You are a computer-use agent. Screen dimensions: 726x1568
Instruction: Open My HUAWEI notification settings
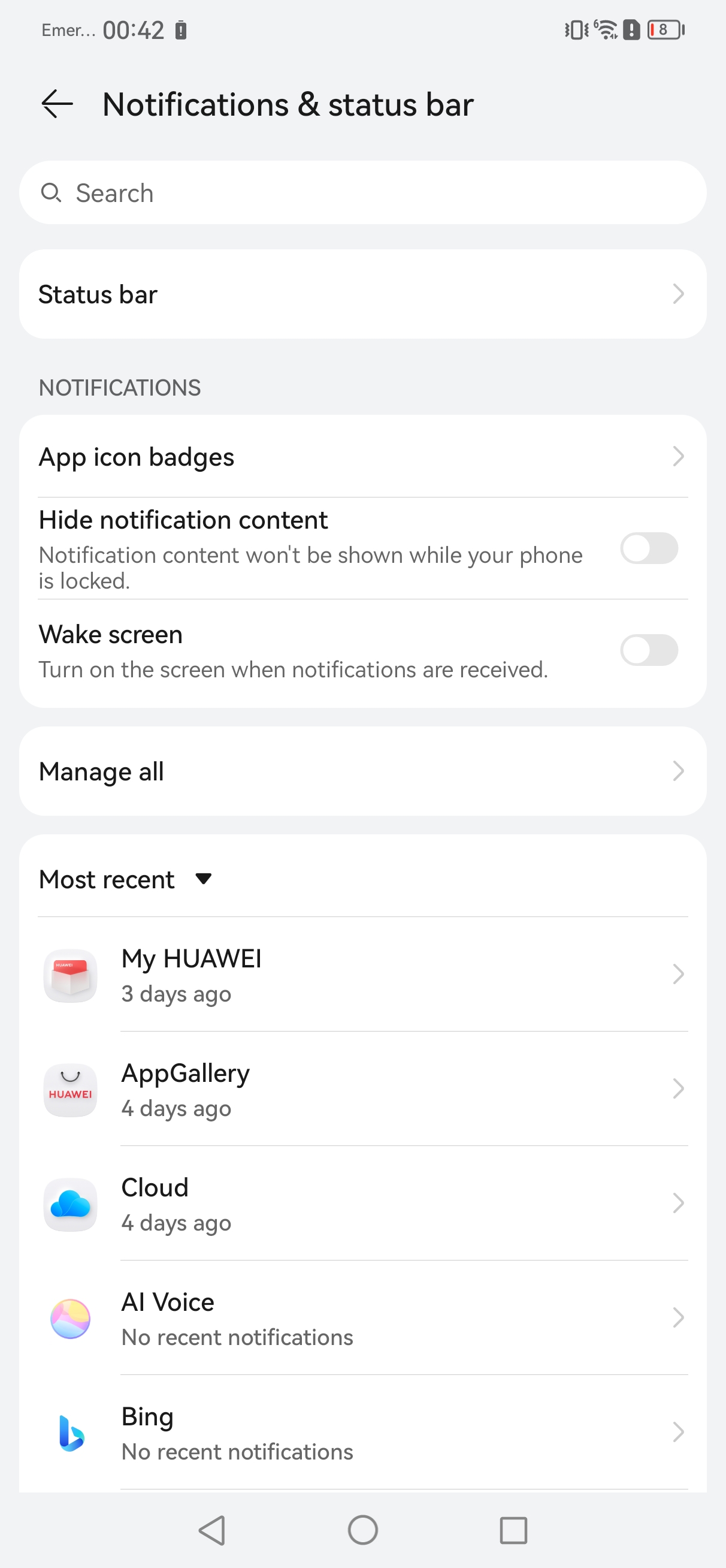pos(362,975)
